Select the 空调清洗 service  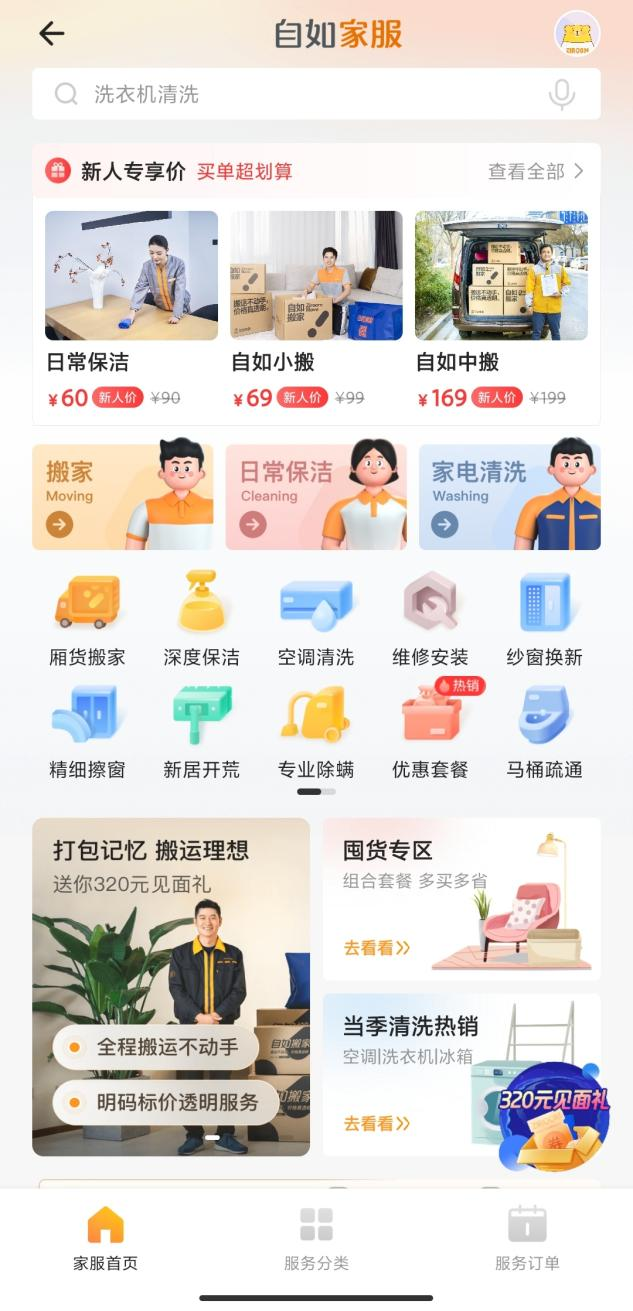pyautogui.click(x=316, y=620)
